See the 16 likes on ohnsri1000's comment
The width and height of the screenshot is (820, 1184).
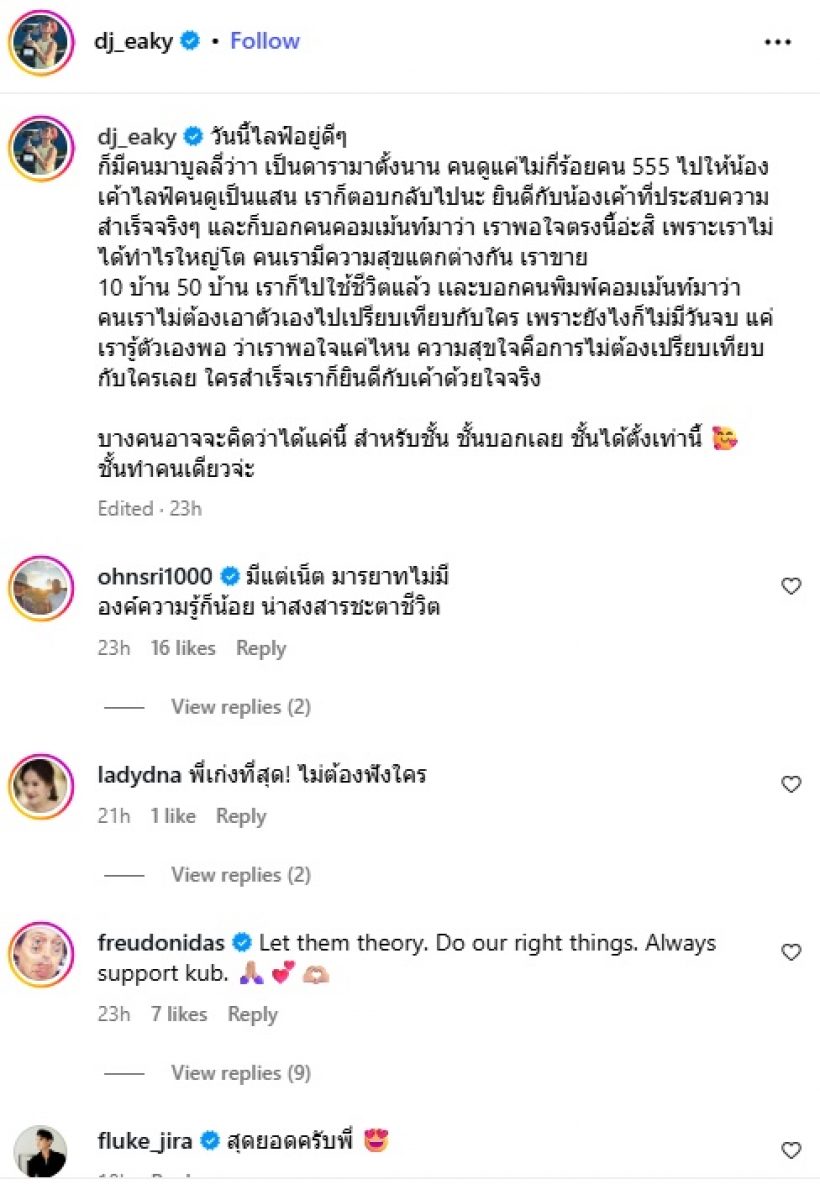coord(183,648)
